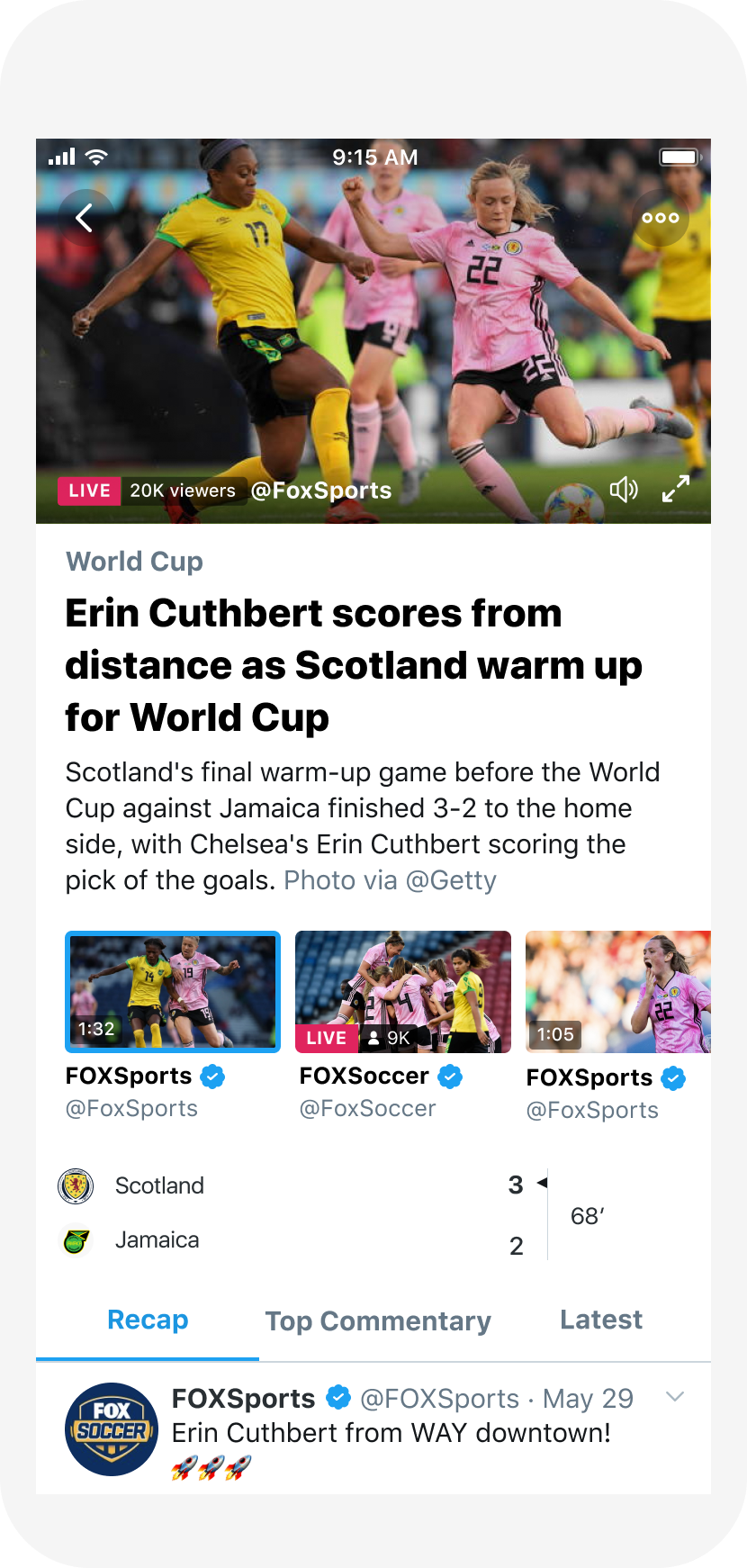Click the LIVE badge on the main video

tap(89, 491)
